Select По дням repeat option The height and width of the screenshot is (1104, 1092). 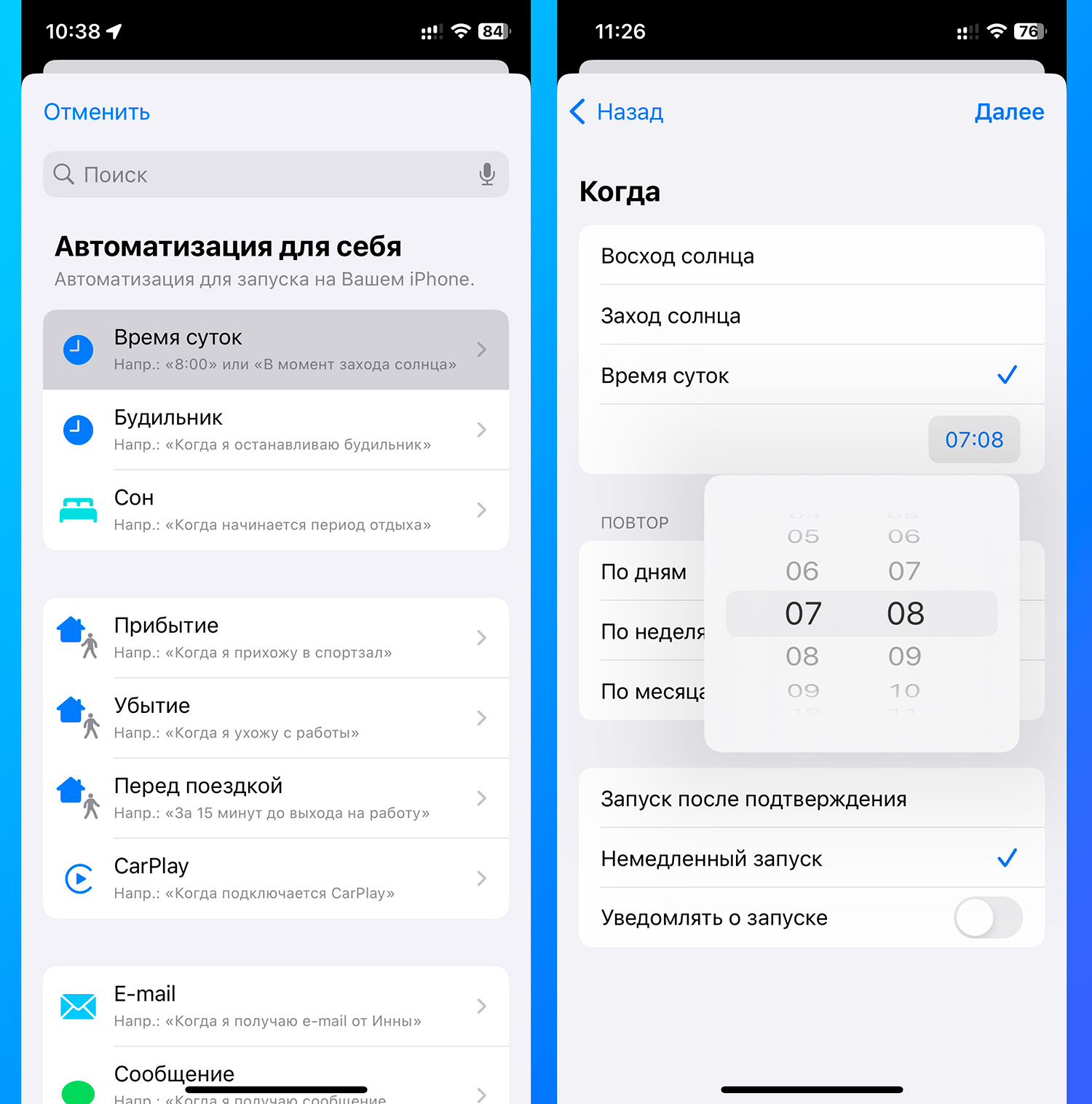pyautogui.click(x=644, y=572)
